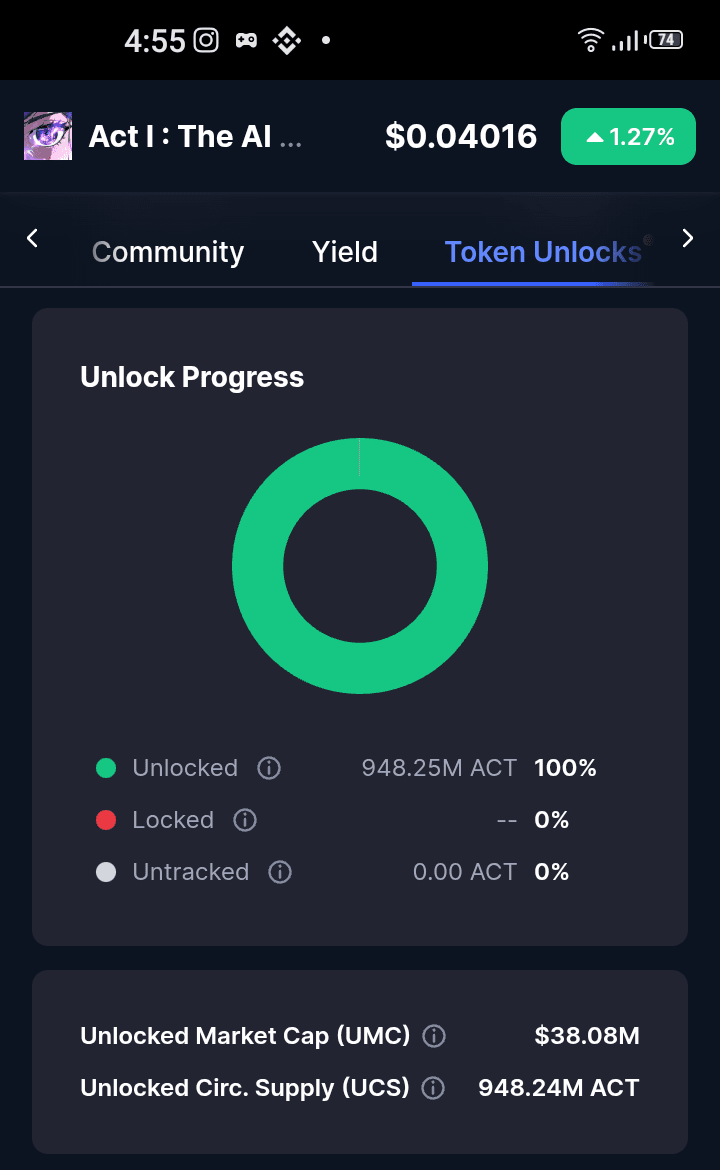Open the Yield tab
This screenshot has width=720, height=1170.
(345, 252)
